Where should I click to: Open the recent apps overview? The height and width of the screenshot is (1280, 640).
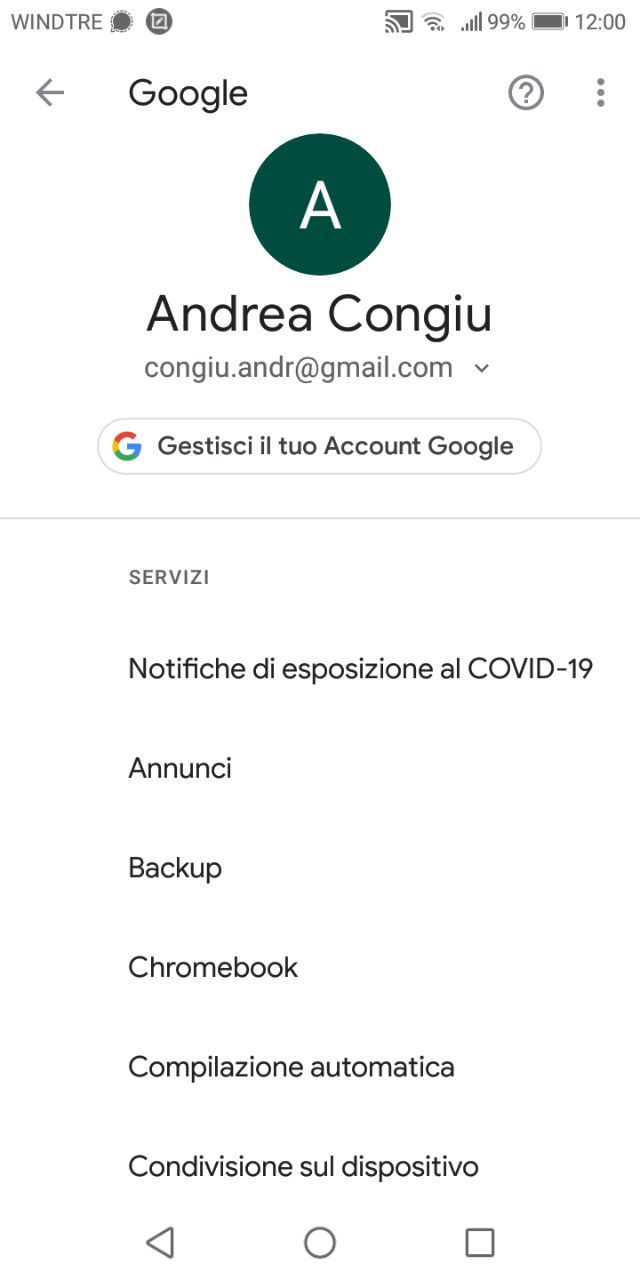(x=480, y=1242)
